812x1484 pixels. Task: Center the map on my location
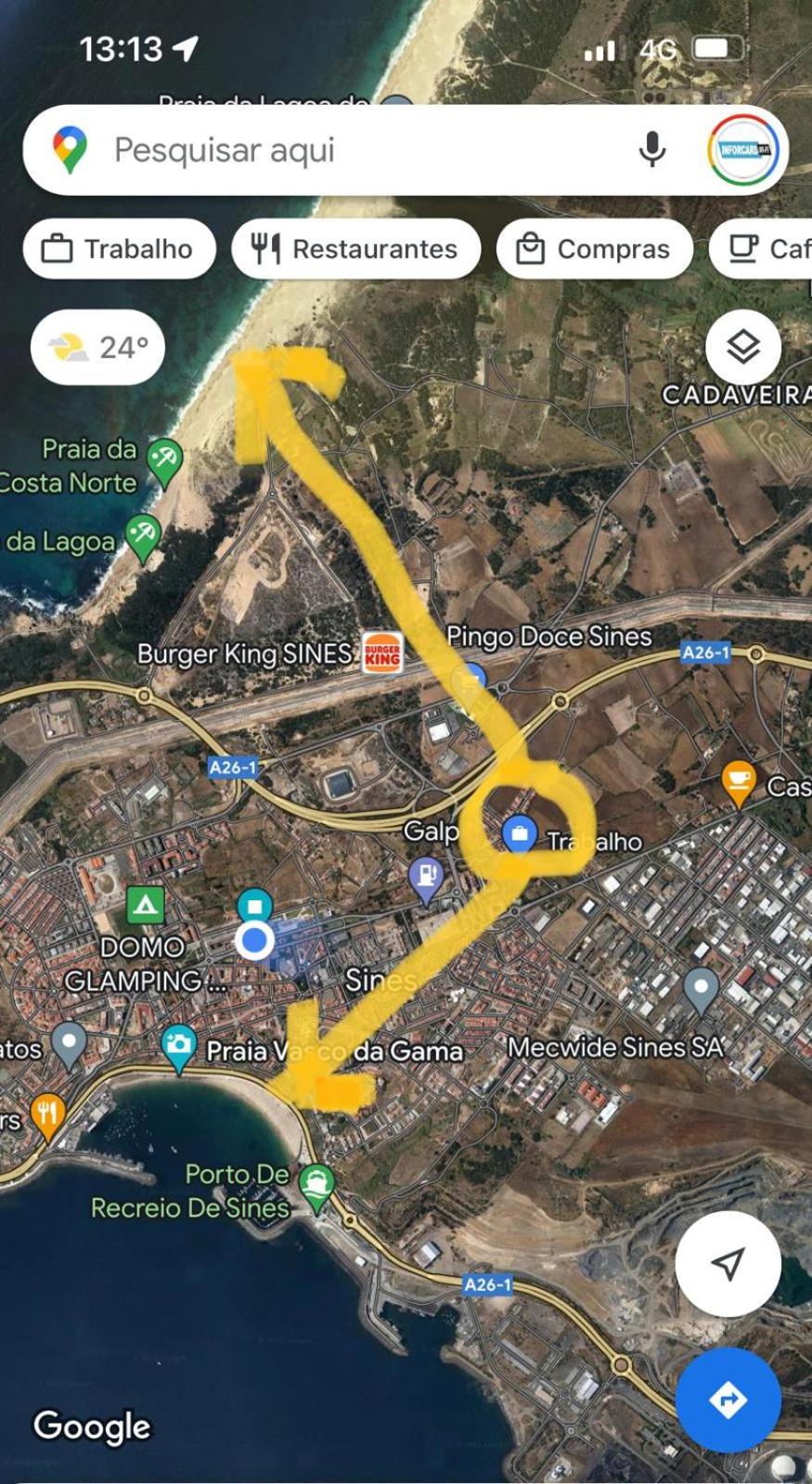(728, 1263)
